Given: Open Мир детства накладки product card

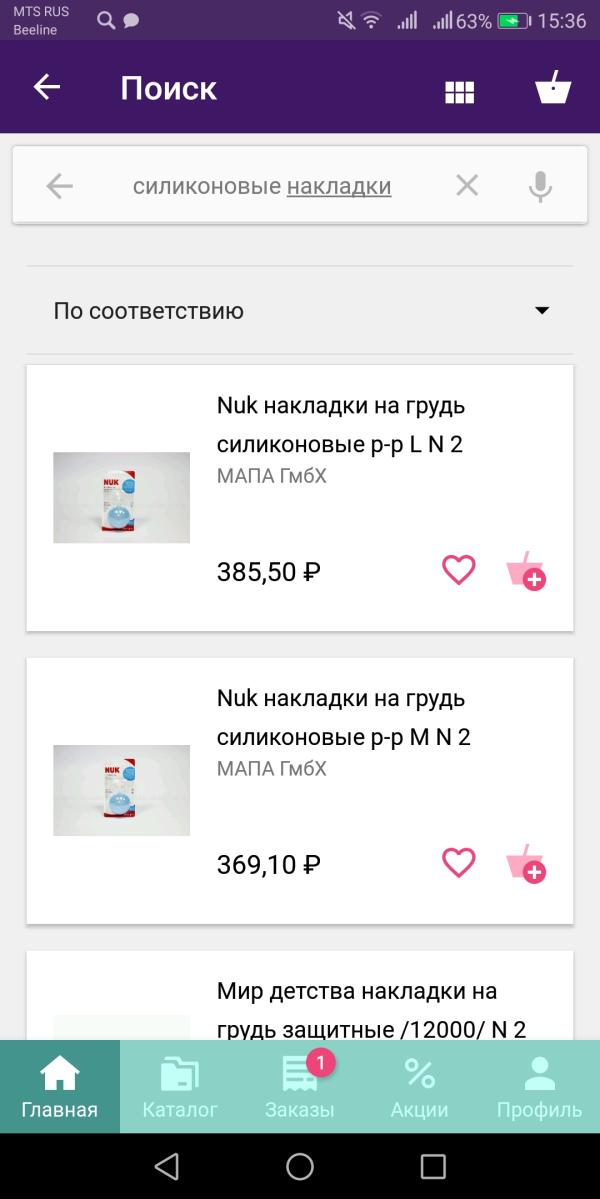Looking at the screenshot, I should [370, 1008].
